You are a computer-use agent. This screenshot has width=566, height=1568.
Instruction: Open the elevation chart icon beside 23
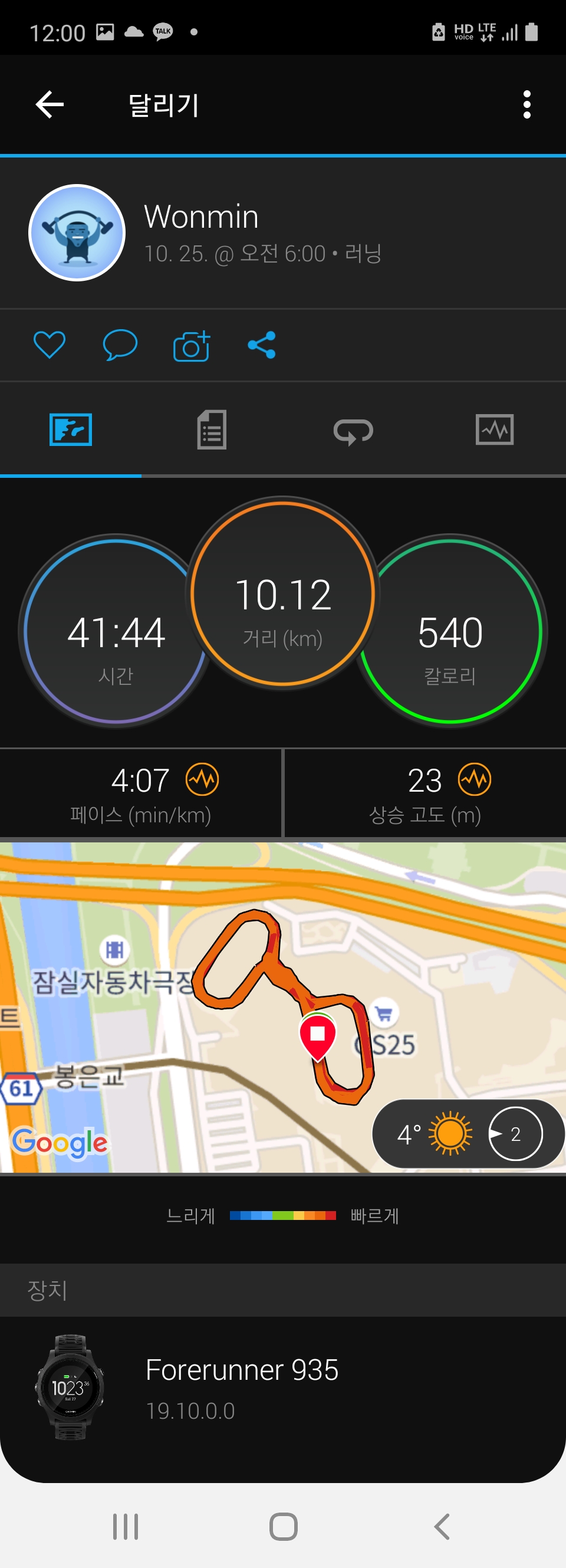pyautogui.click(x=475, y=780)
